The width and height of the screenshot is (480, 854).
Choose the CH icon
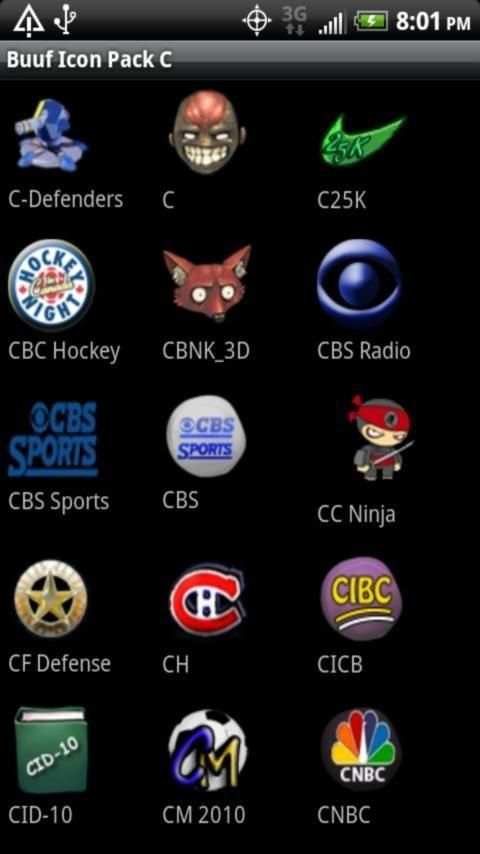click(207, 601)
